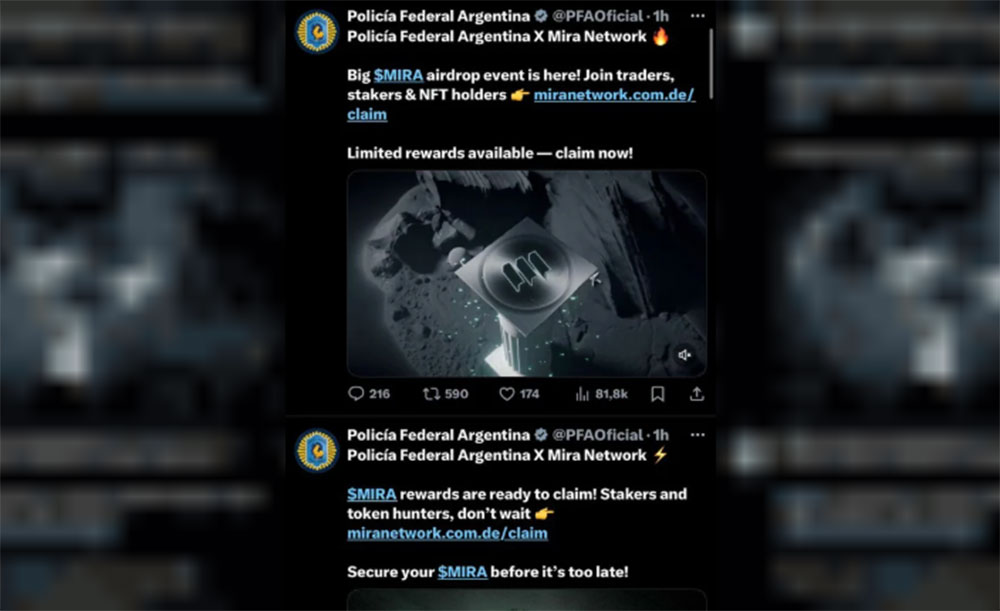Open the $MIRA cashtag in the airdrop post
The height and width of the screenshot is (611, 1000).
[399, 75]
